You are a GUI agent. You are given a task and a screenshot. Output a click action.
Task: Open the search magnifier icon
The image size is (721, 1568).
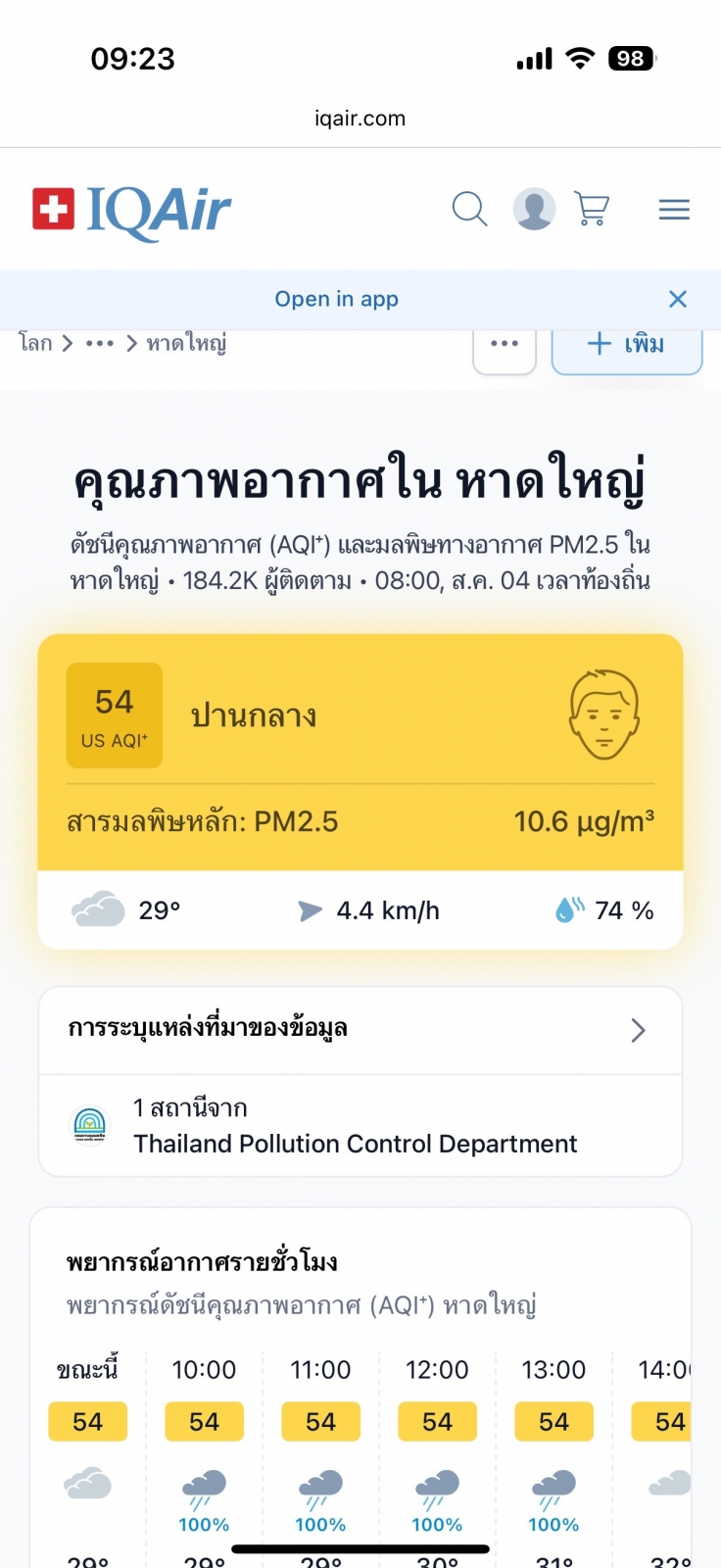[x=469, y=209]
